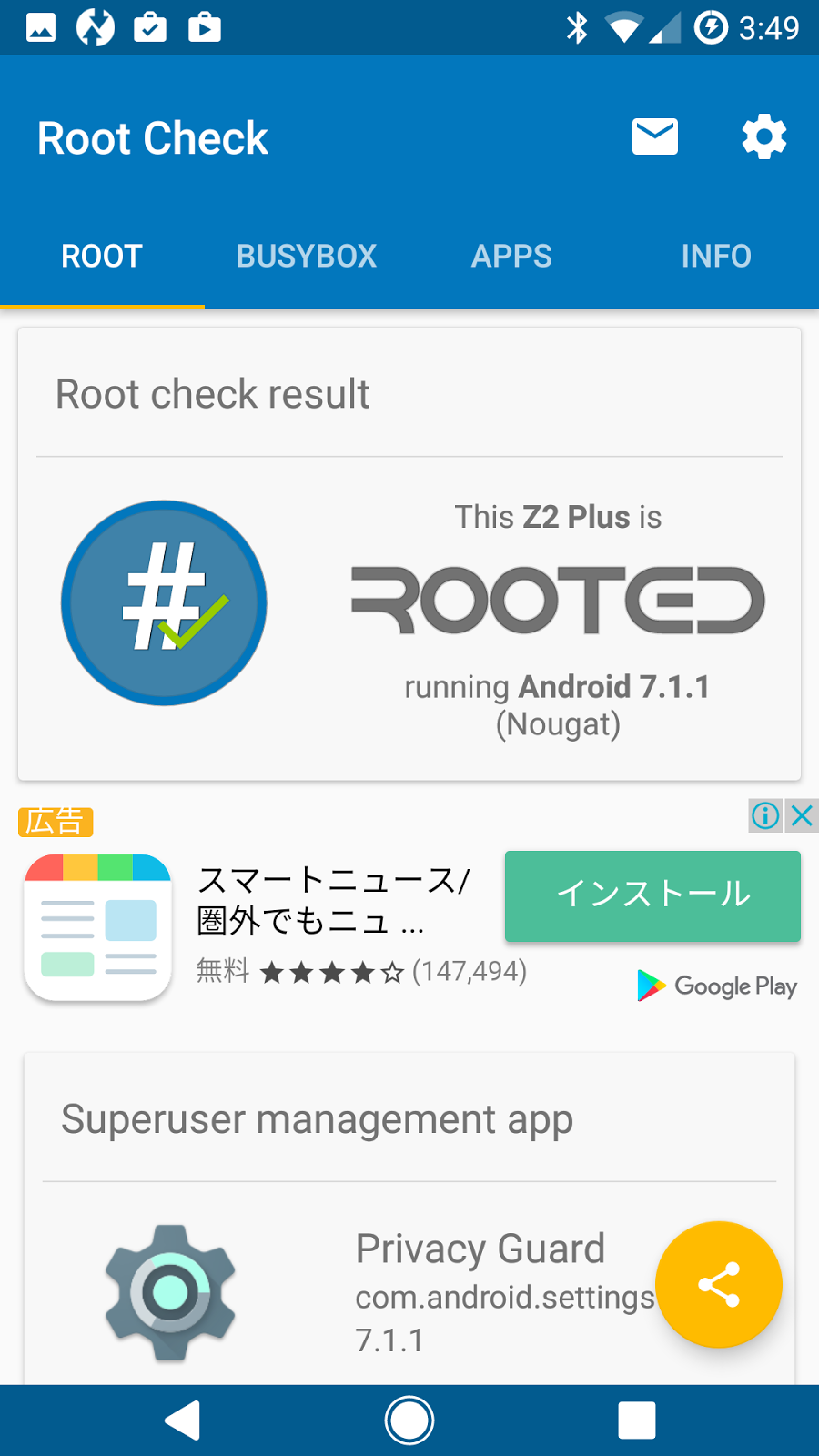Switch to the INFO tab
The width and height of the screenshot is (819, 1456).
[716, 257]
